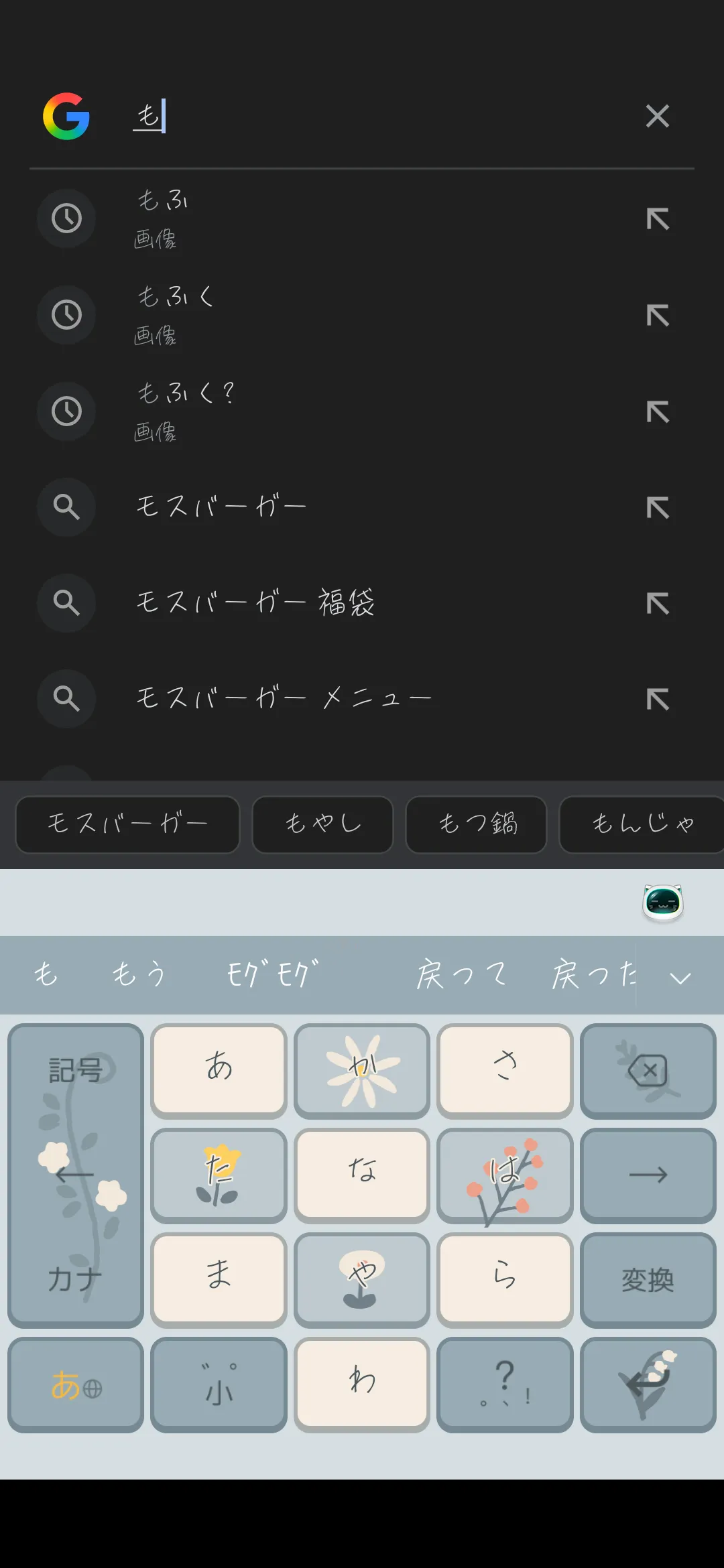
Task: Pick the もう keyboard candidate
Action: (x=139, y=974)
